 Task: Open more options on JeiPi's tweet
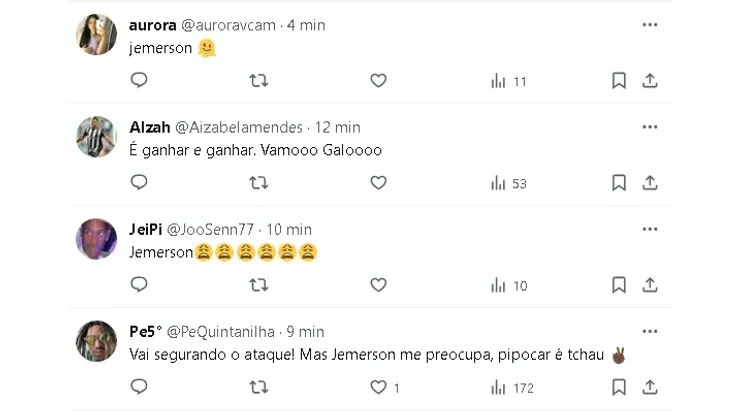click(x=650, y=229)
